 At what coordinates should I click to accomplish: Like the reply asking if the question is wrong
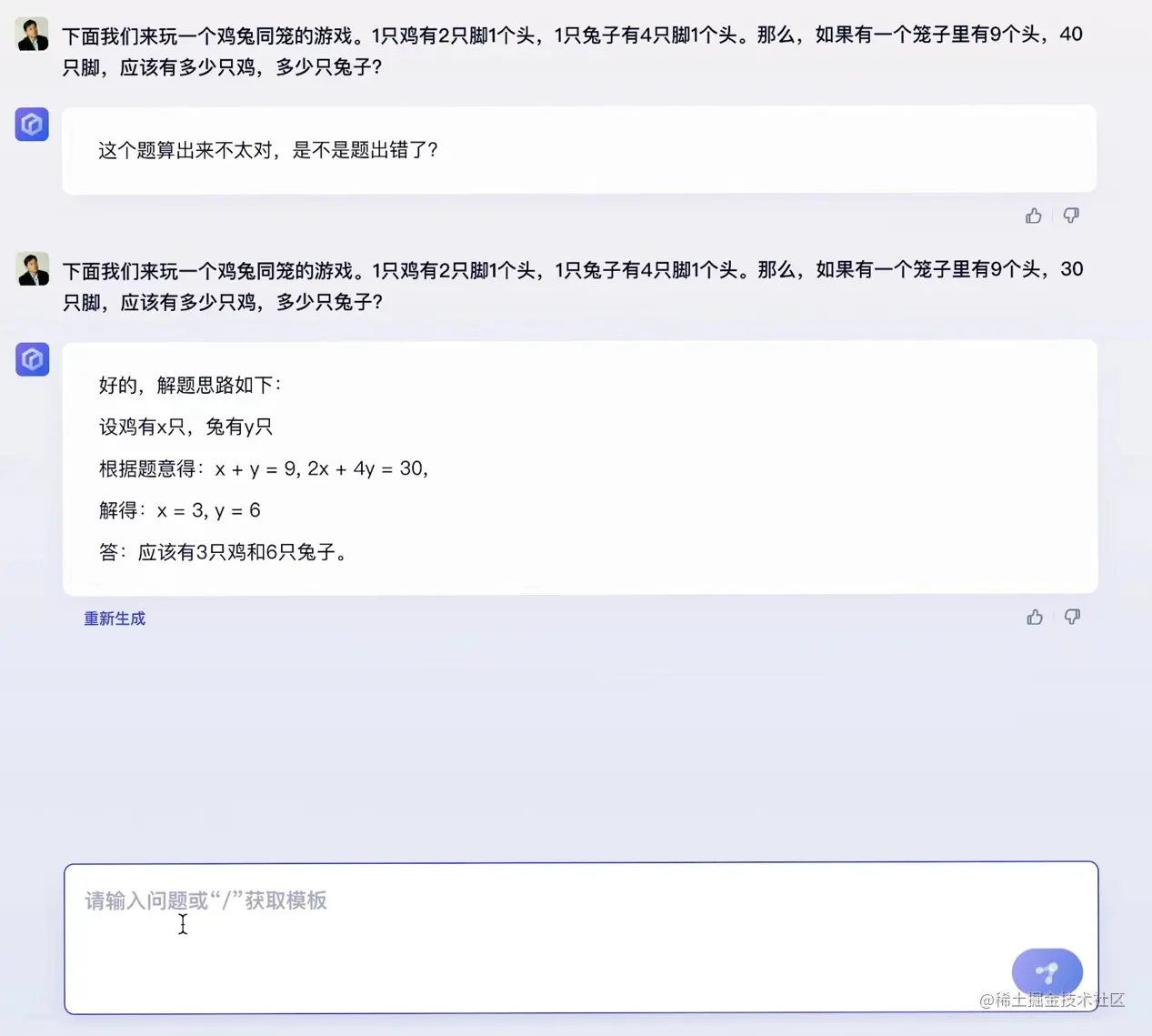point(1034,216)
